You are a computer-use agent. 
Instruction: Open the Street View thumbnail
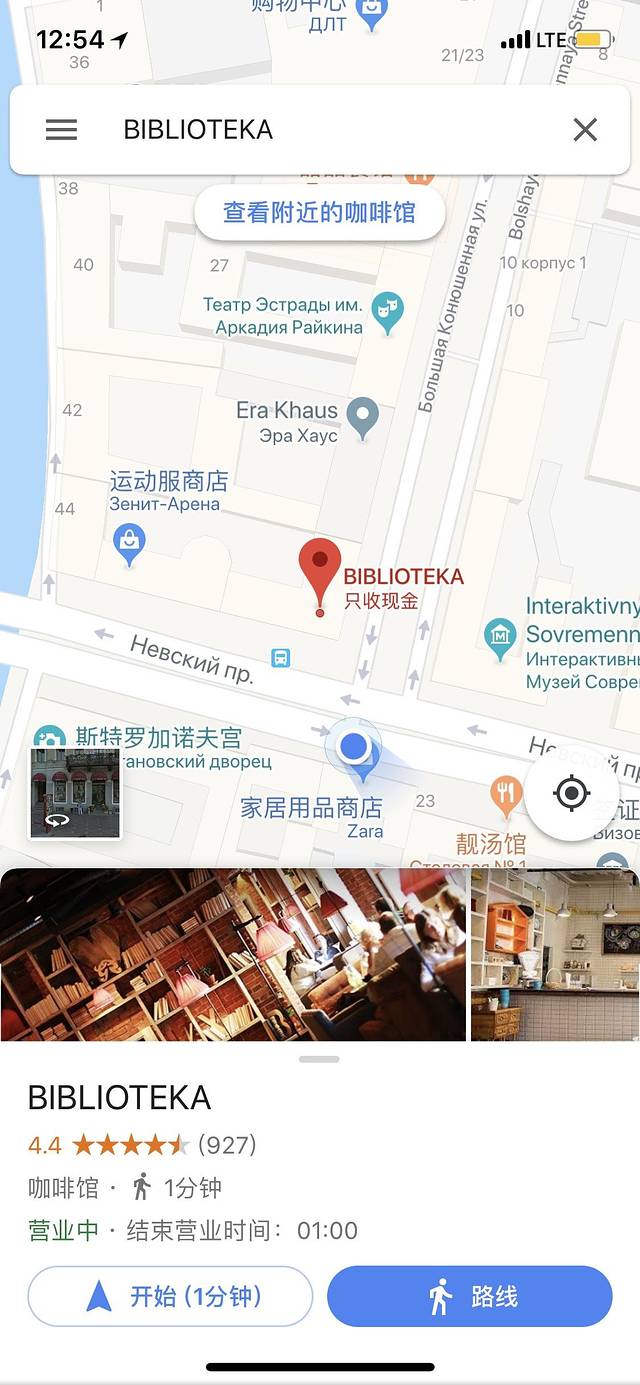(75, 793)
